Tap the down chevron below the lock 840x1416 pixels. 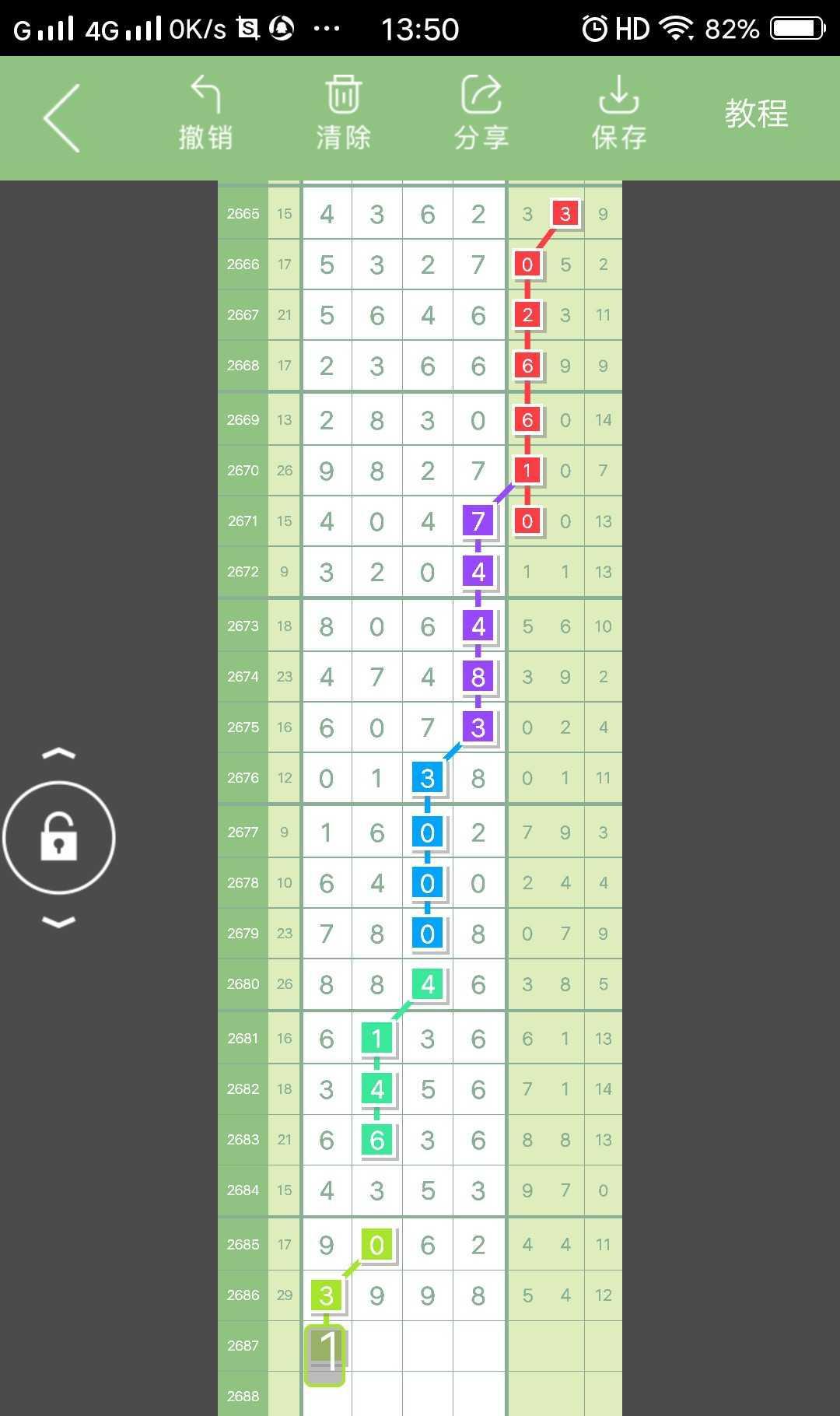point(59,923)
